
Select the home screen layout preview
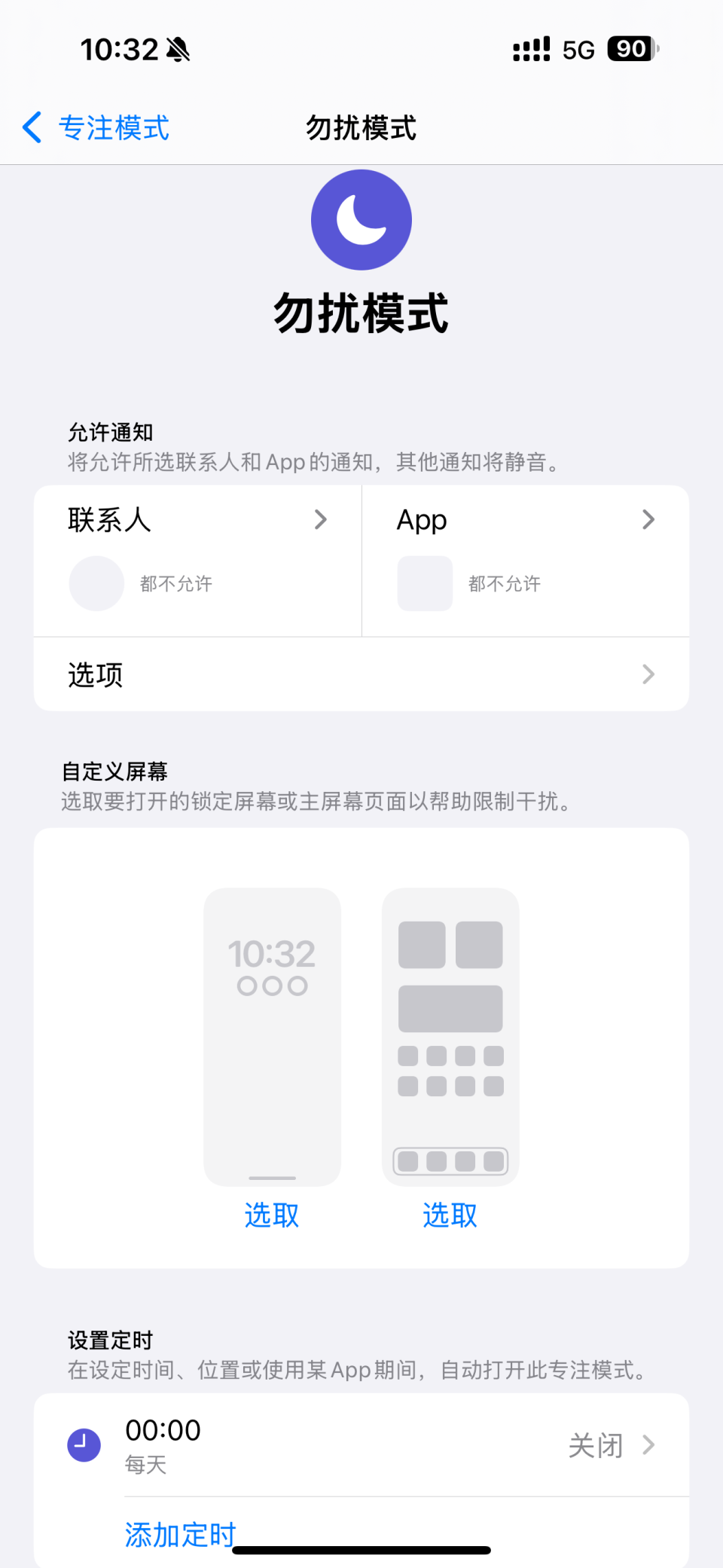click(450, 1036)
